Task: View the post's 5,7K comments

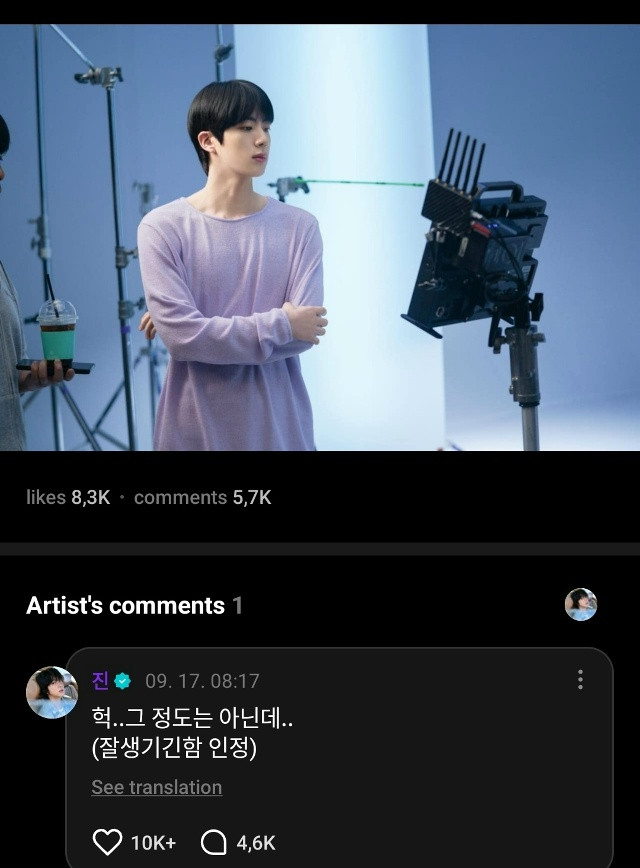Action: point(202,497)
